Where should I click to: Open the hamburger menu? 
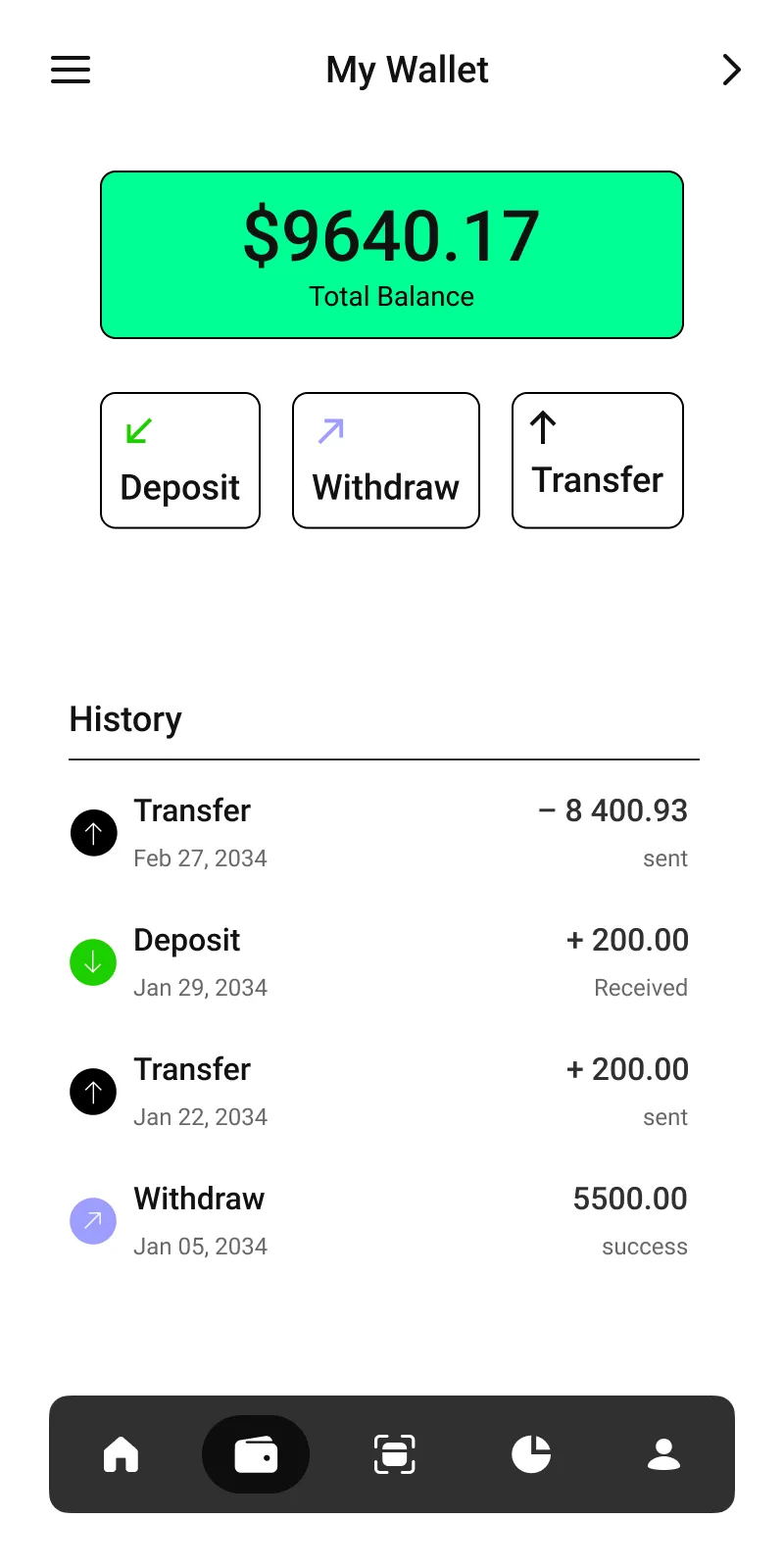point(71,70)
